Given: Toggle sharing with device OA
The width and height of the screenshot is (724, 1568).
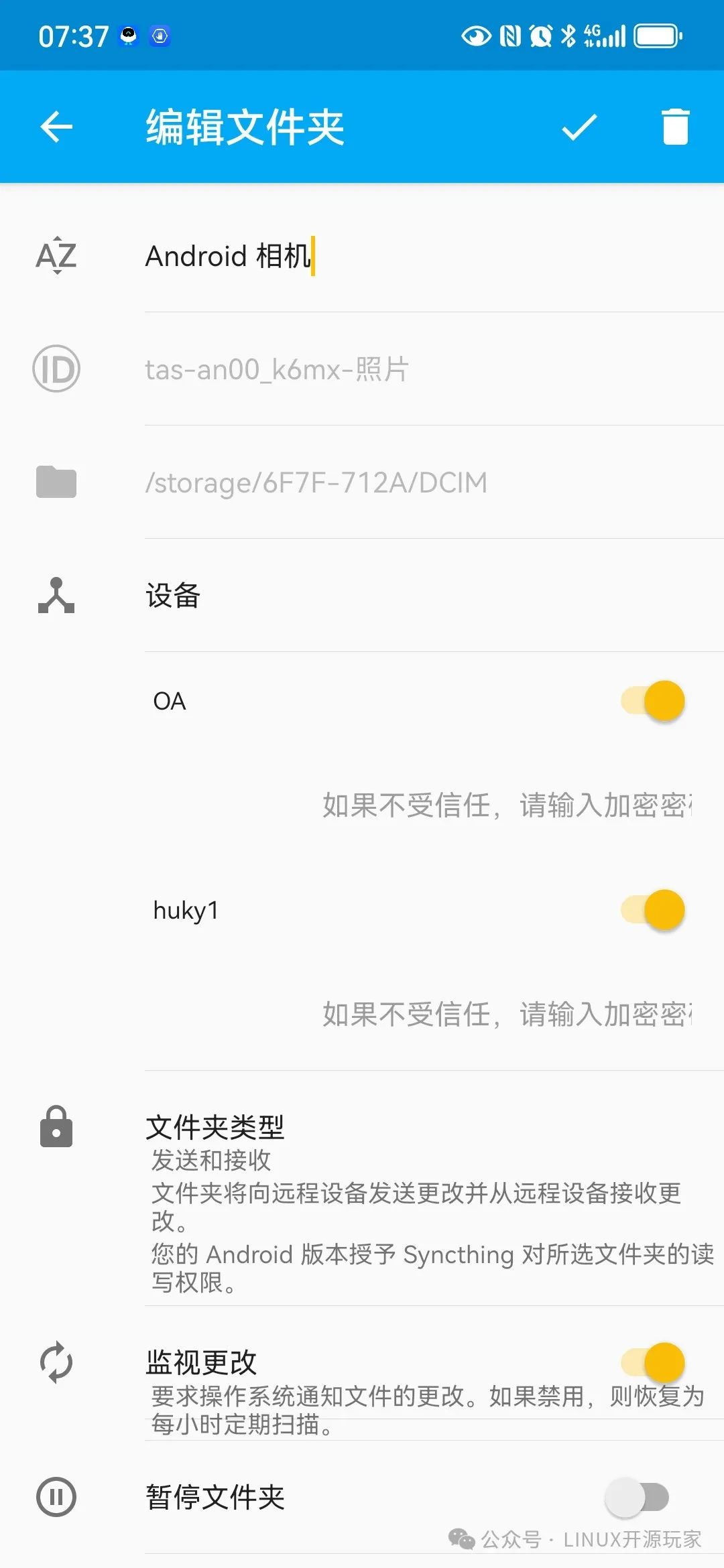Looking at the screenshot, I should pyautogui.click(x=652, y=702).
